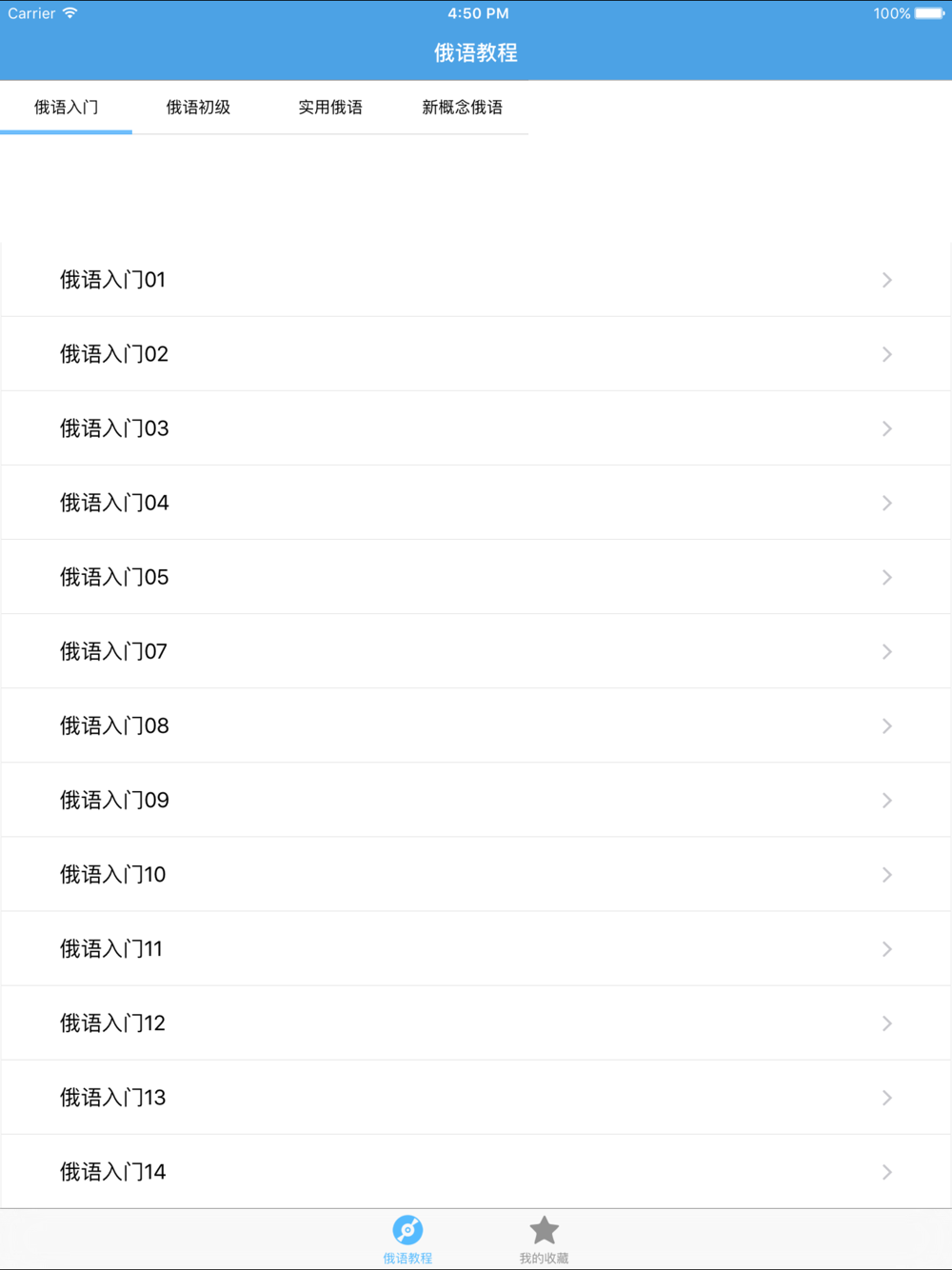Select lesson 俄语入门03
952x1270 pixels.
click(476, 428)
